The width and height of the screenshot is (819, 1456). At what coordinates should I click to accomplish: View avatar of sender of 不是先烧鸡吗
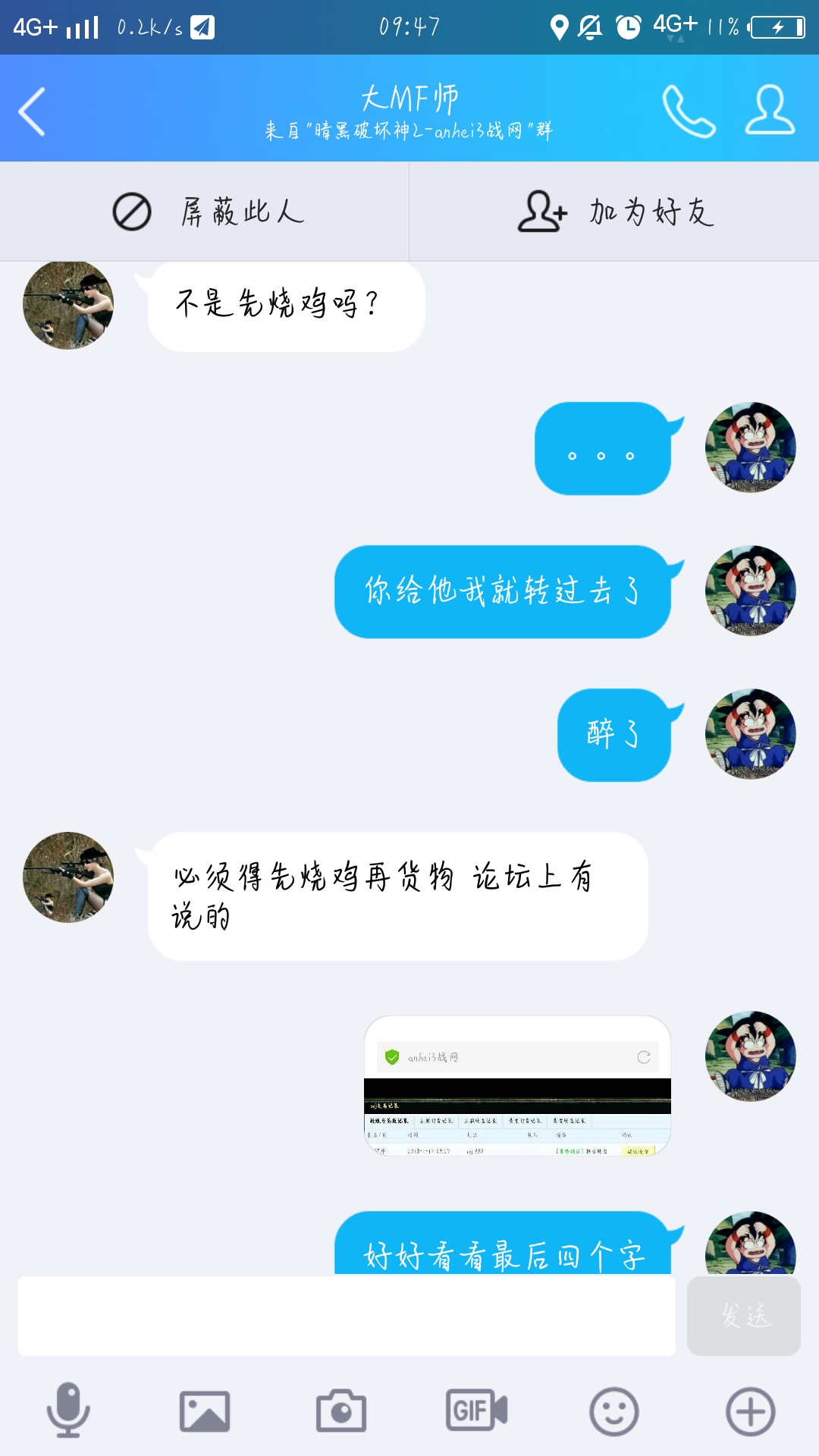point(68,305)
